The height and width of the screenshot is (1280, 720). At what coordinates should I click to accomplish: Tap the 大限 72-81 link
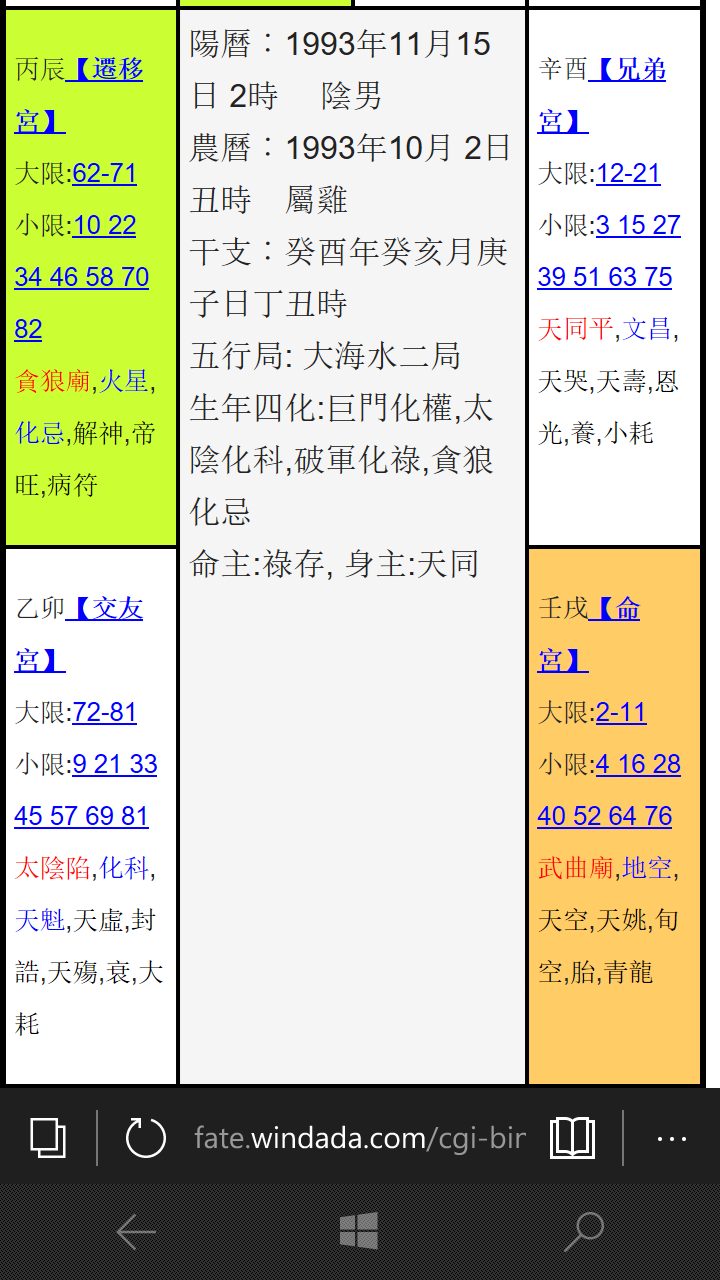(x=104, y=713)
